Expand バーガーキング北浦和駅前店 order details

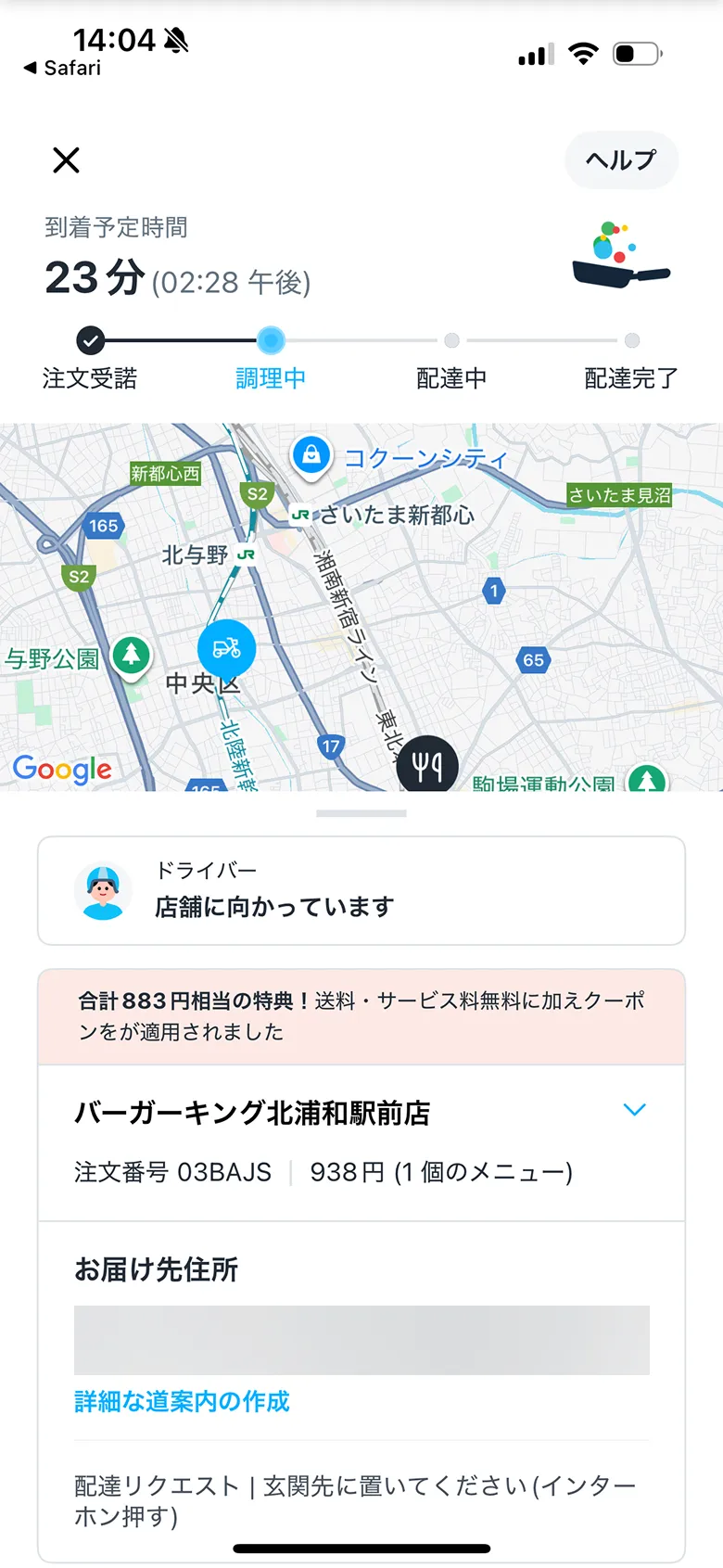pos(634,1110)
